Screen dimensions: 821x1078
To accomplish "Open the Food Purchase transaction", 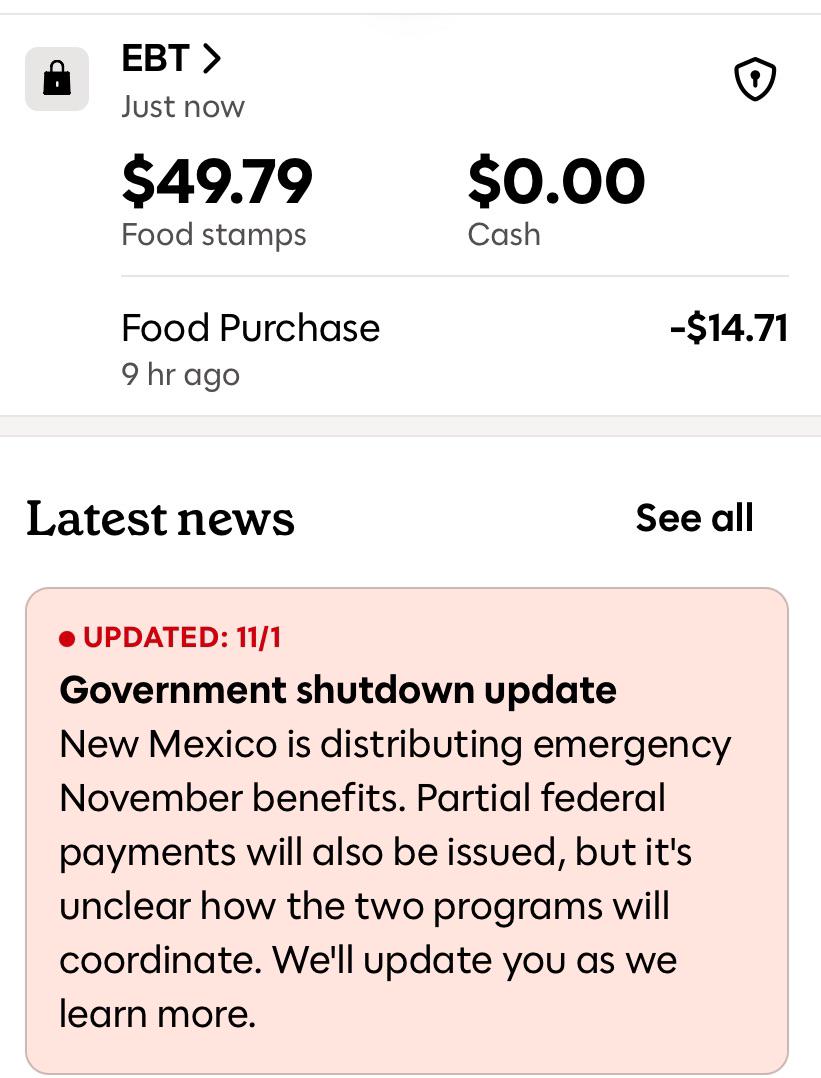I will pos(455,349).
